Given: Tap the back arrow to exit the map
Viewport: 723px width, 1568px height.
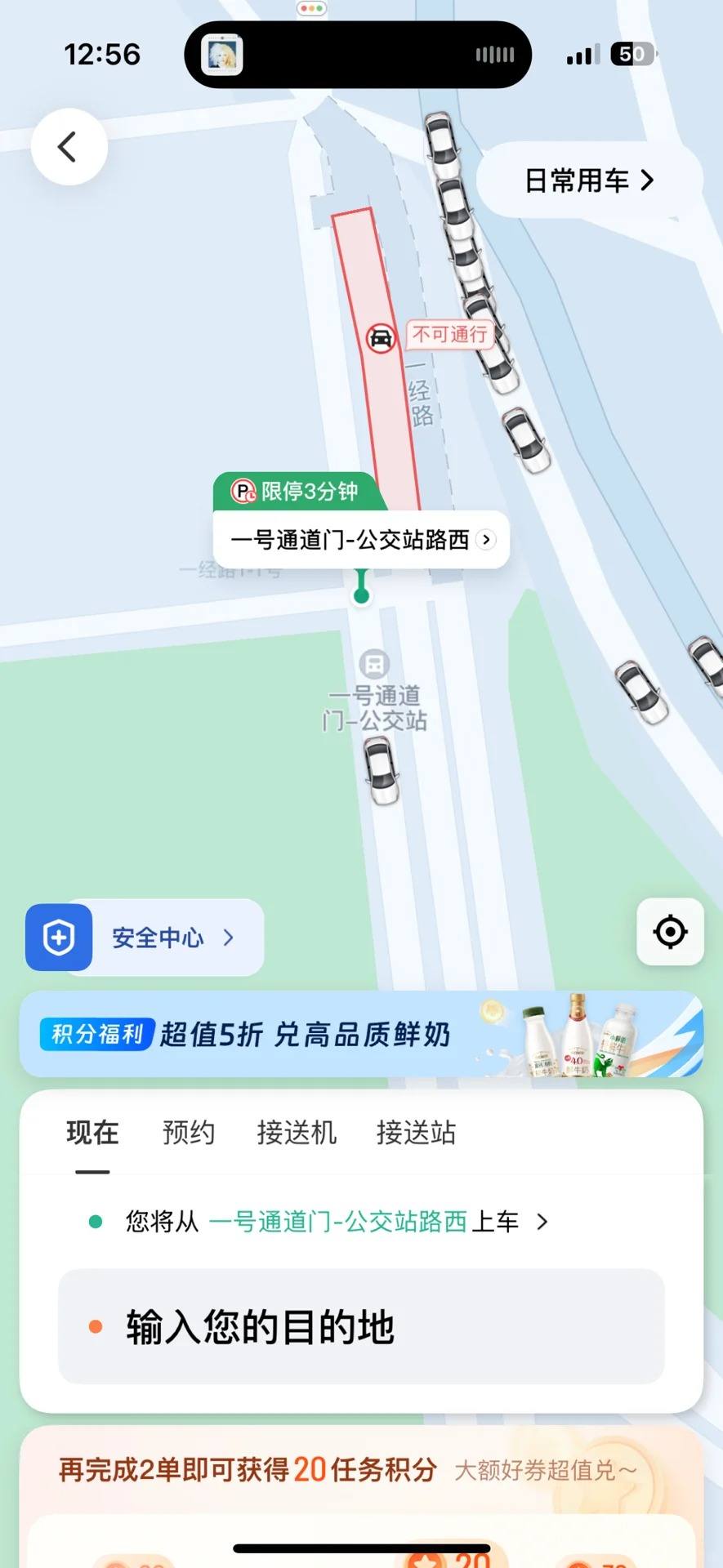Looking at the screenshot, I should coord(69,147).
